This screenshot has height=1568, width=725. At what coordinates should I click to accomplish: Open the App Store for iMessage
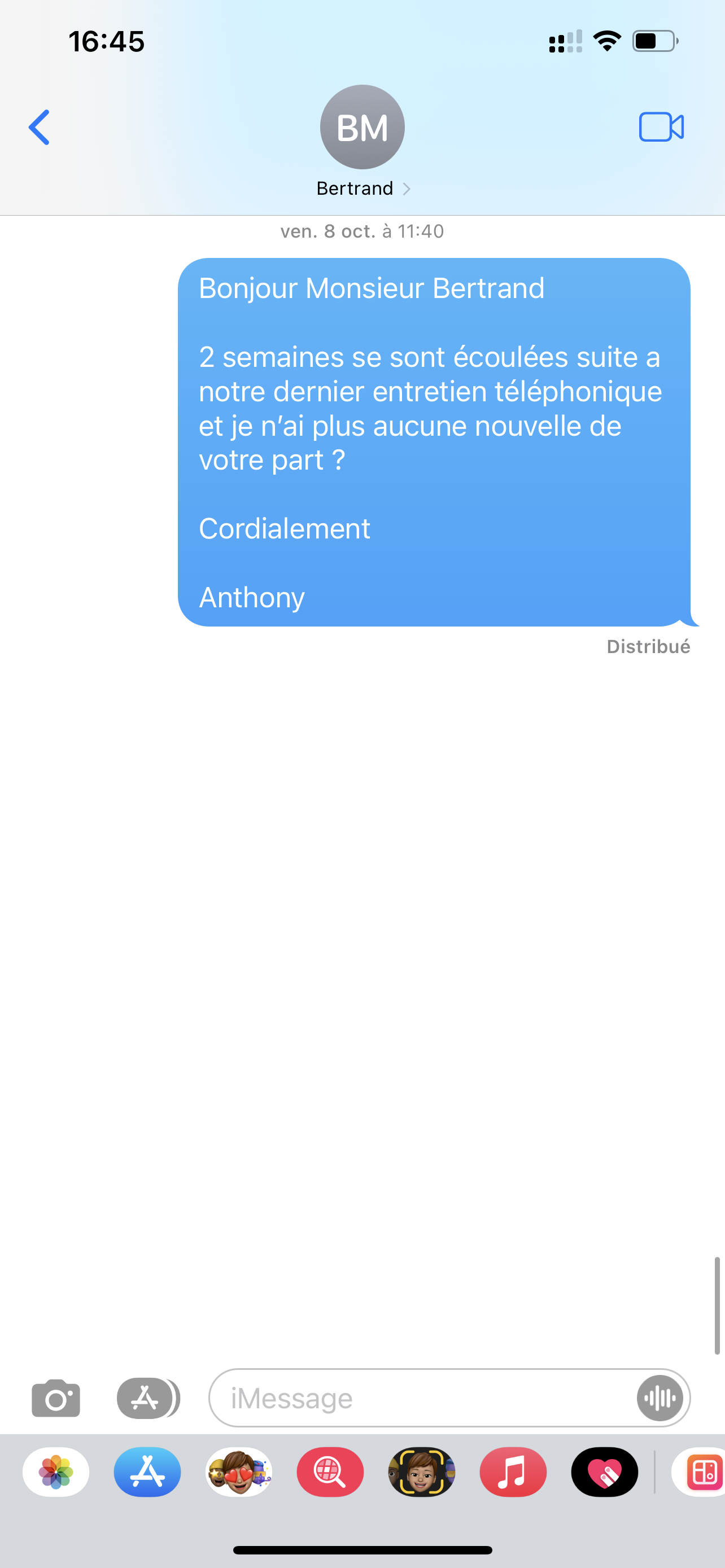pyautogui.click(x=147, y=1472)
